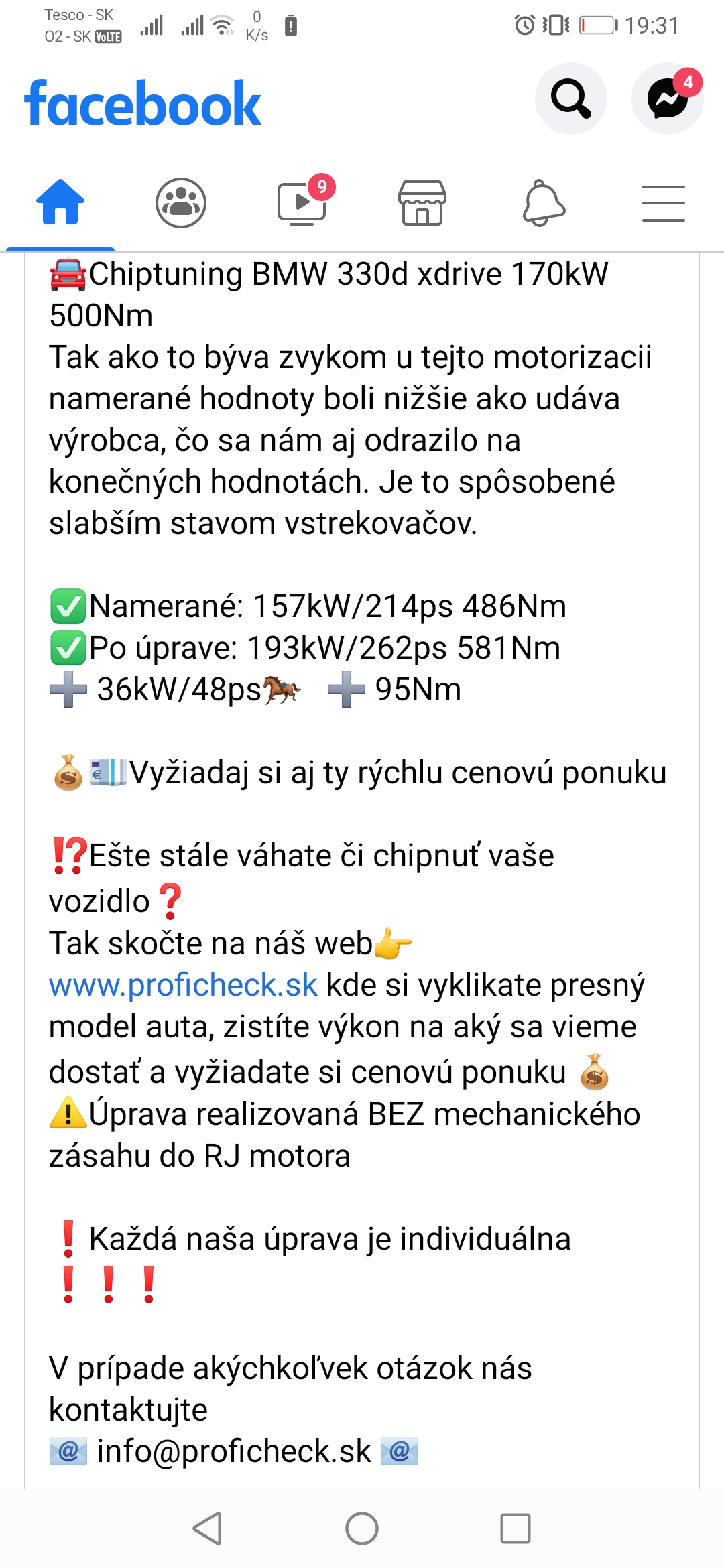
Task: Tap the system home button
Action: pyautogui.click(x=362, y=1528)
